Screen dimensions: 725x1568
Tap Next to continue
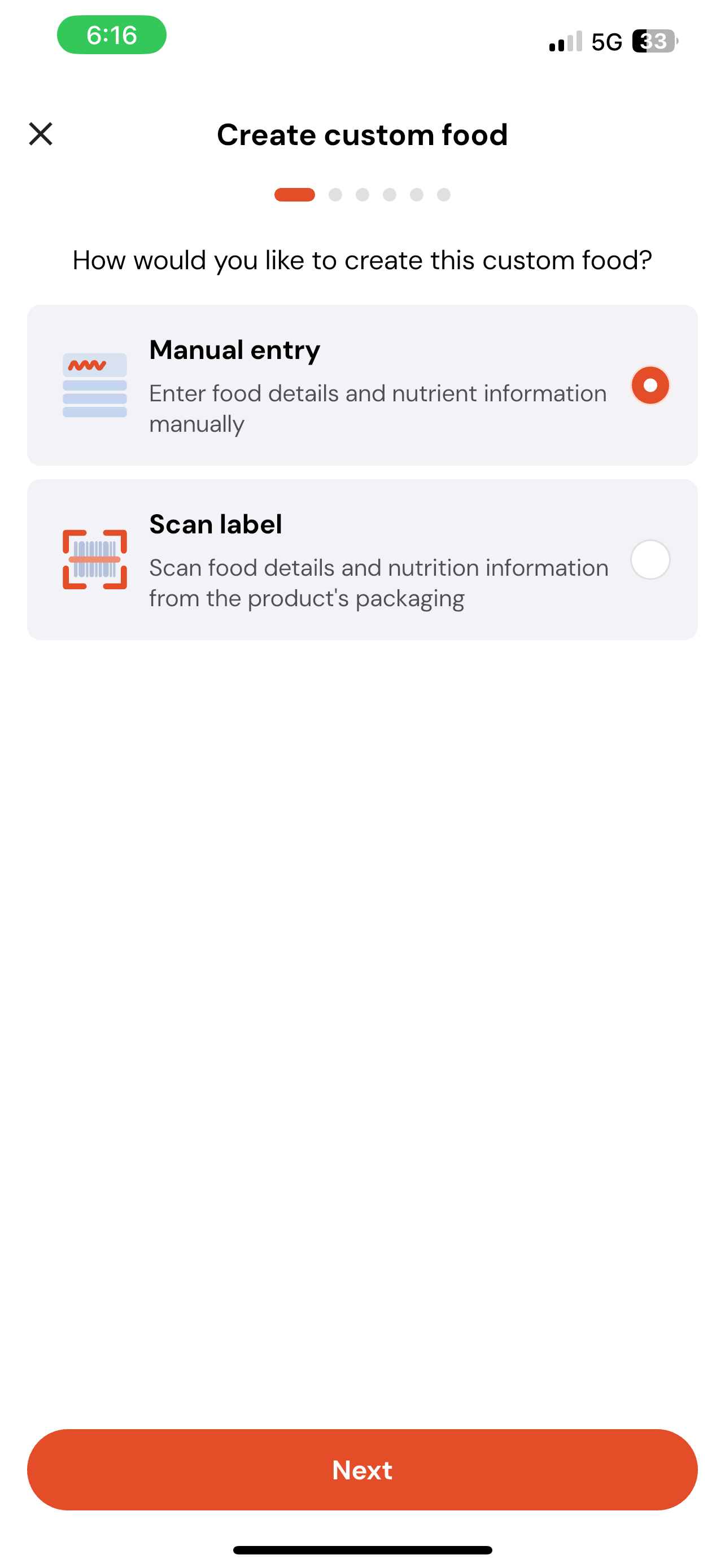coord(362,1469)
